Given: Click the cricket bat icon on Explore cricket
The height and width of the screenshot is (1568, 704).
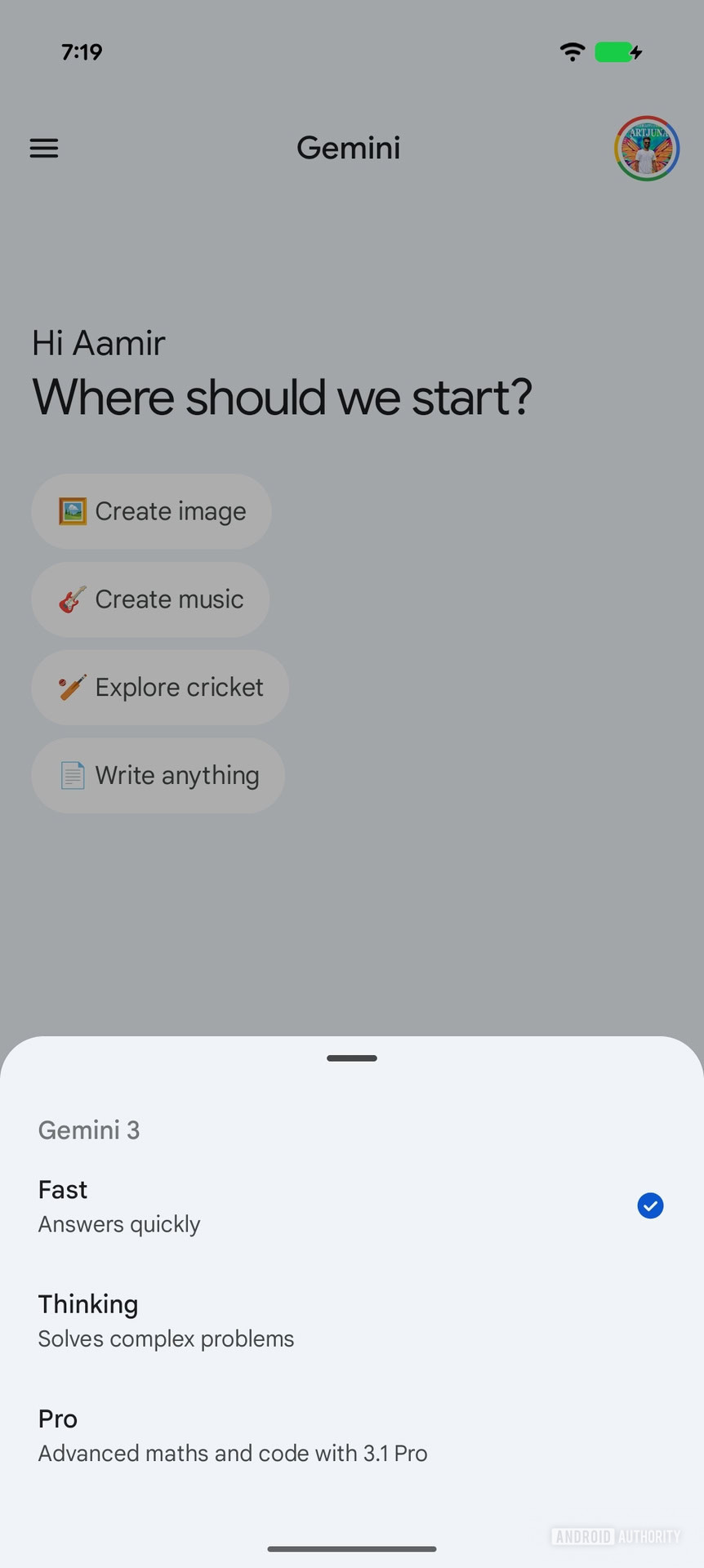Looking at the screenshot, I should tap(71, 687).
